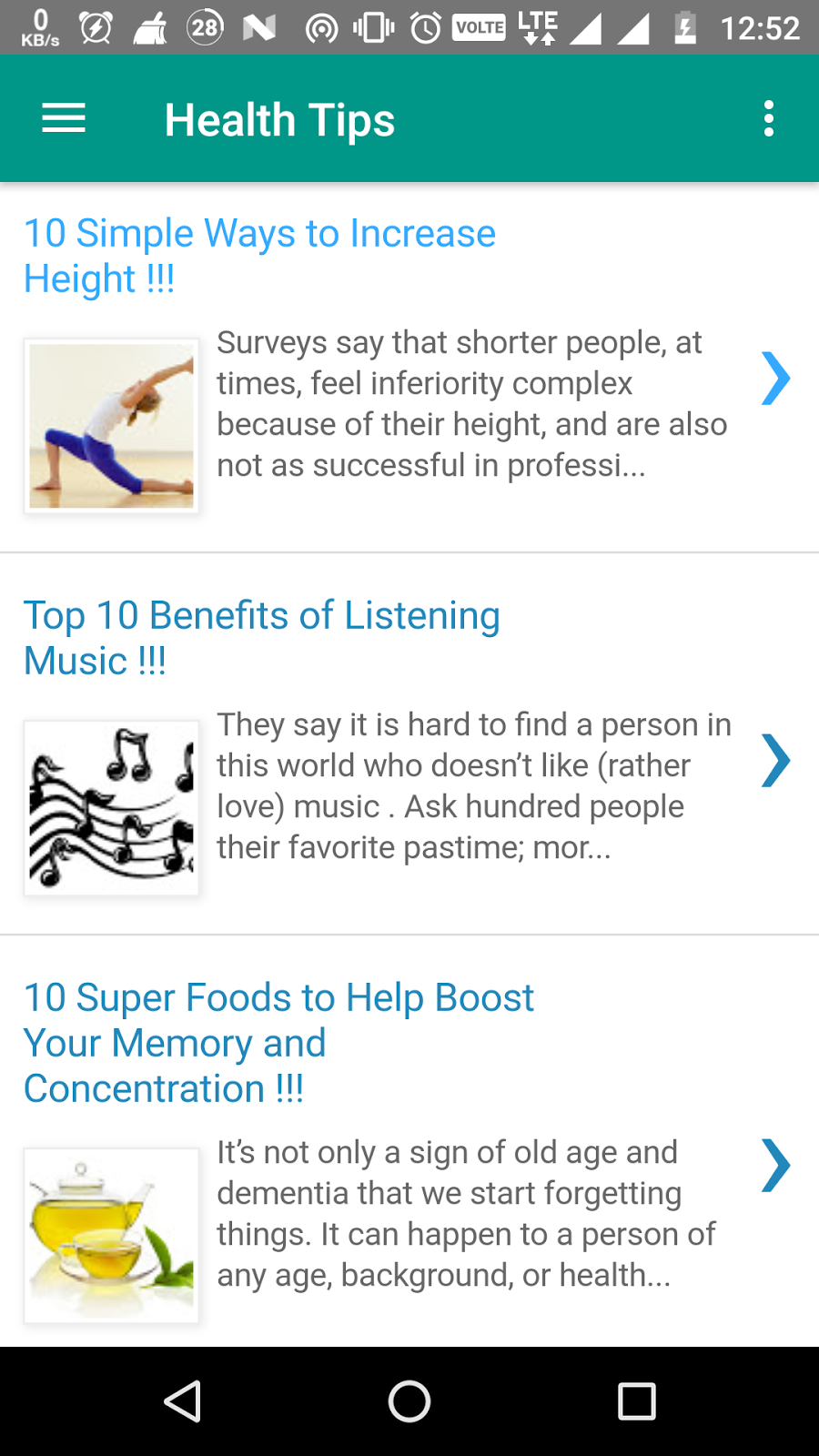Tap the yoga pose thumbnail
This screenshot has height=1456, width=819.
(x=111, y=426)
